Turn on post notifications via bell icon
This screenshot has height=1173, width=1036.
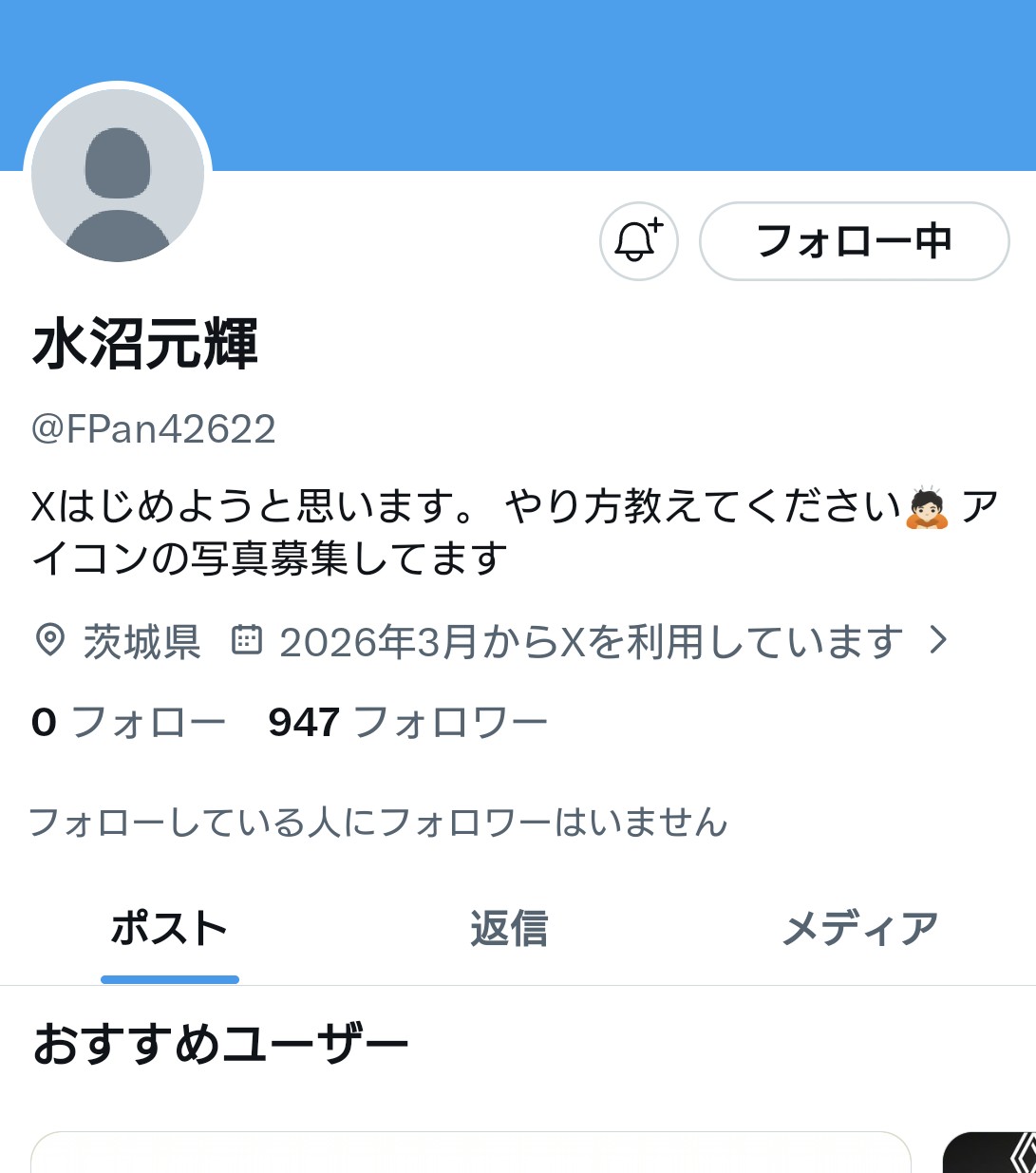[638, 241]
